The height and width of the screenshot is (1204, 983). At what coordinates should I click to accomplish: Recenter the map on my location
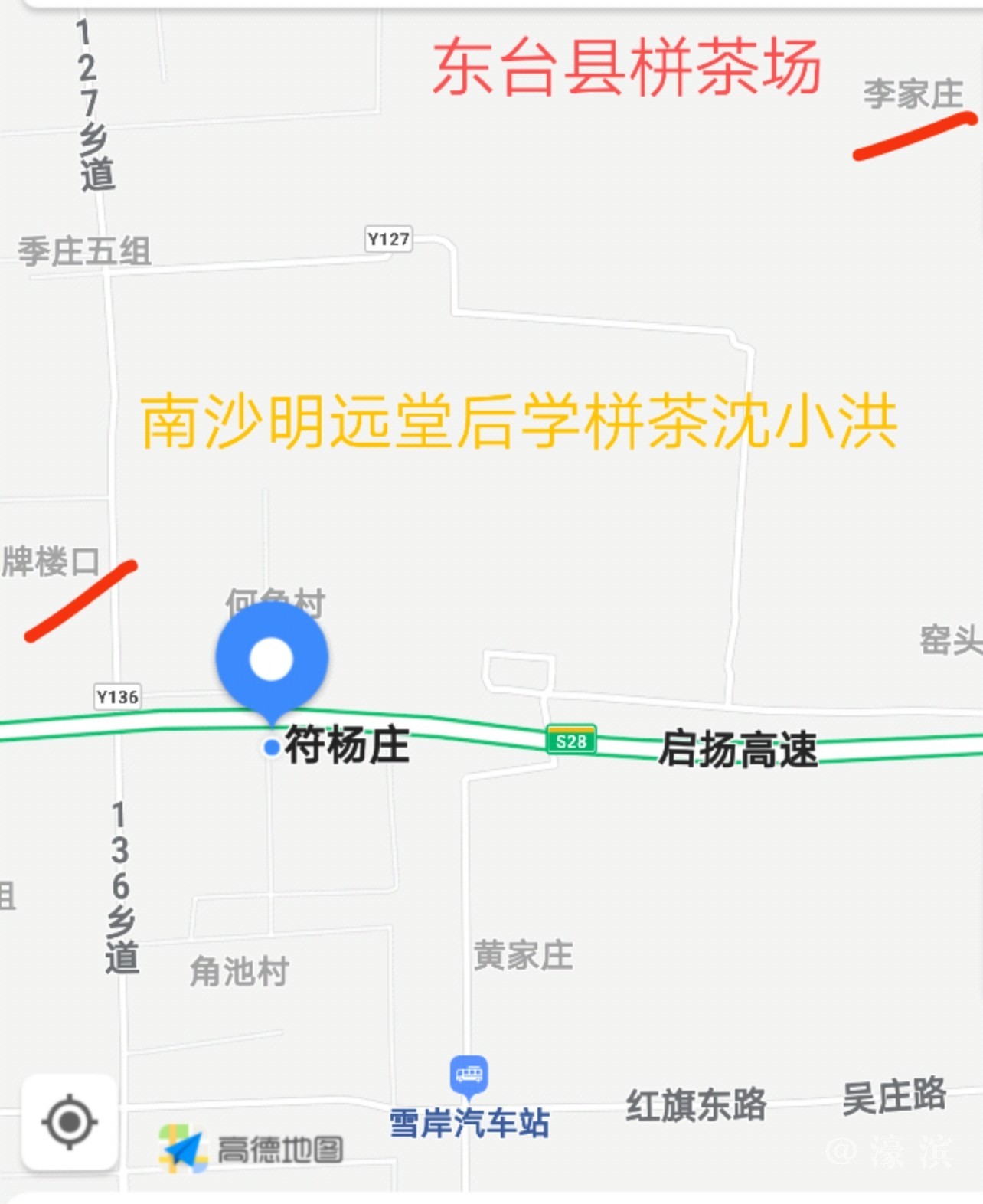(69, 1123)
